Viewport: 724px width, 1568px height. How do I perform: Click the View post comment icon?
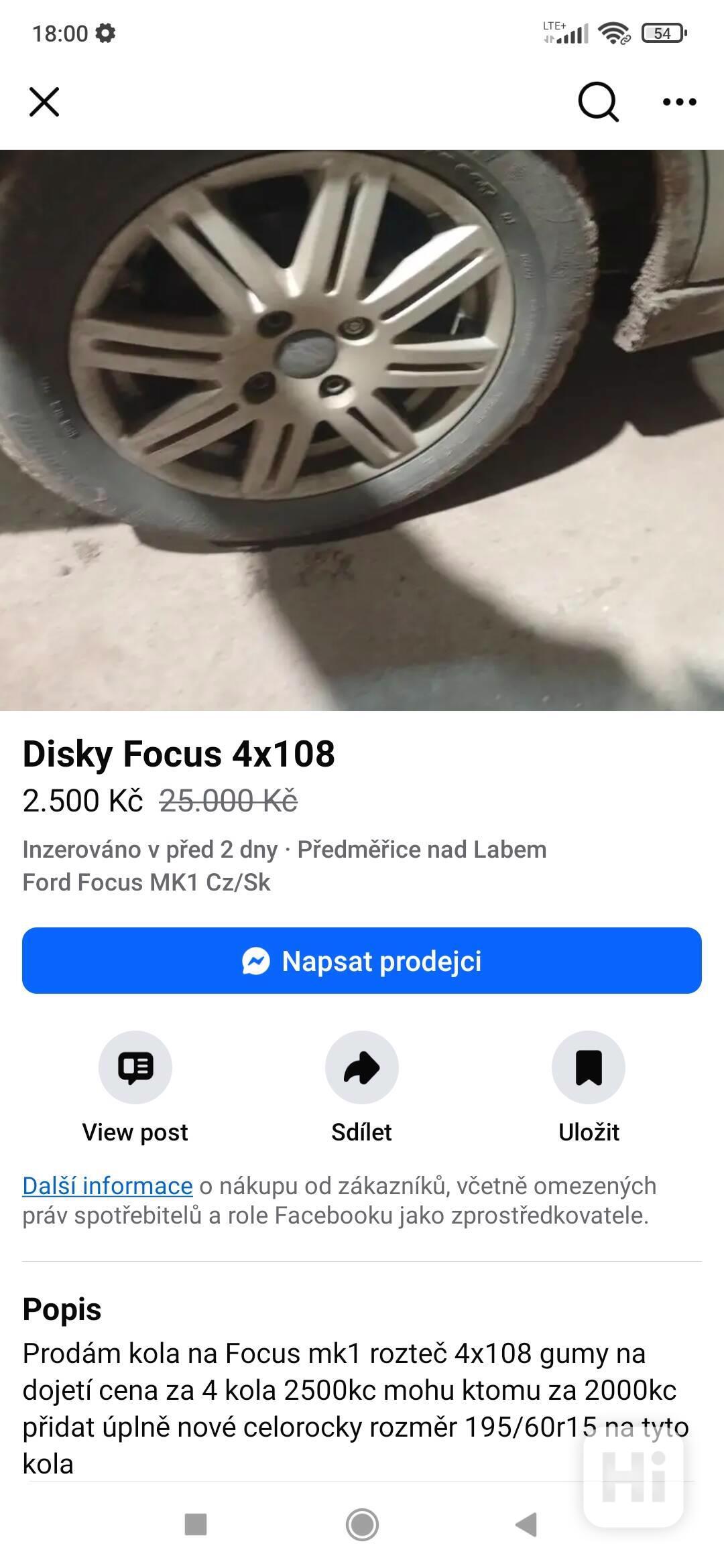point(135,1069)
